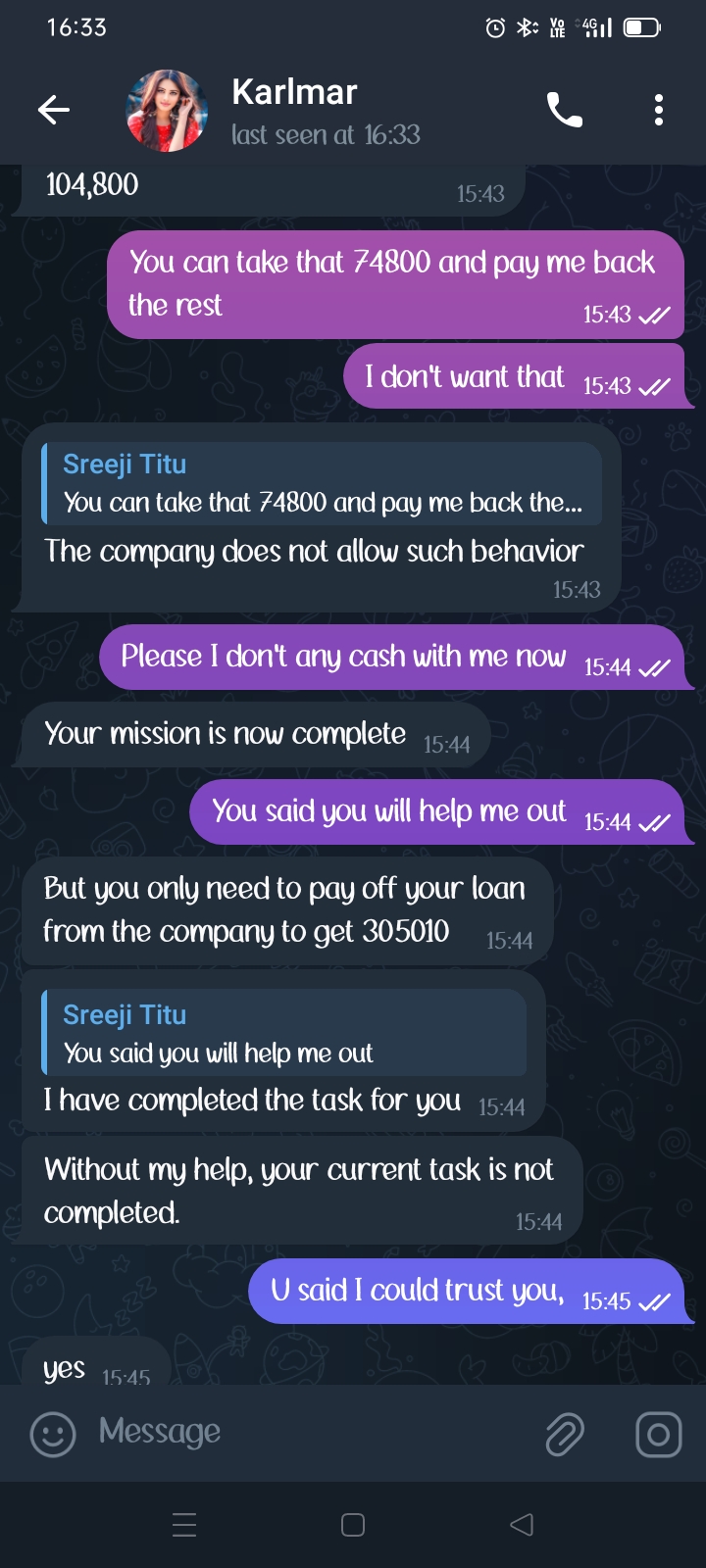Open Karlmar's profile picture
The height and width of the screenshot is (1568, 706).
pos(167,110)
